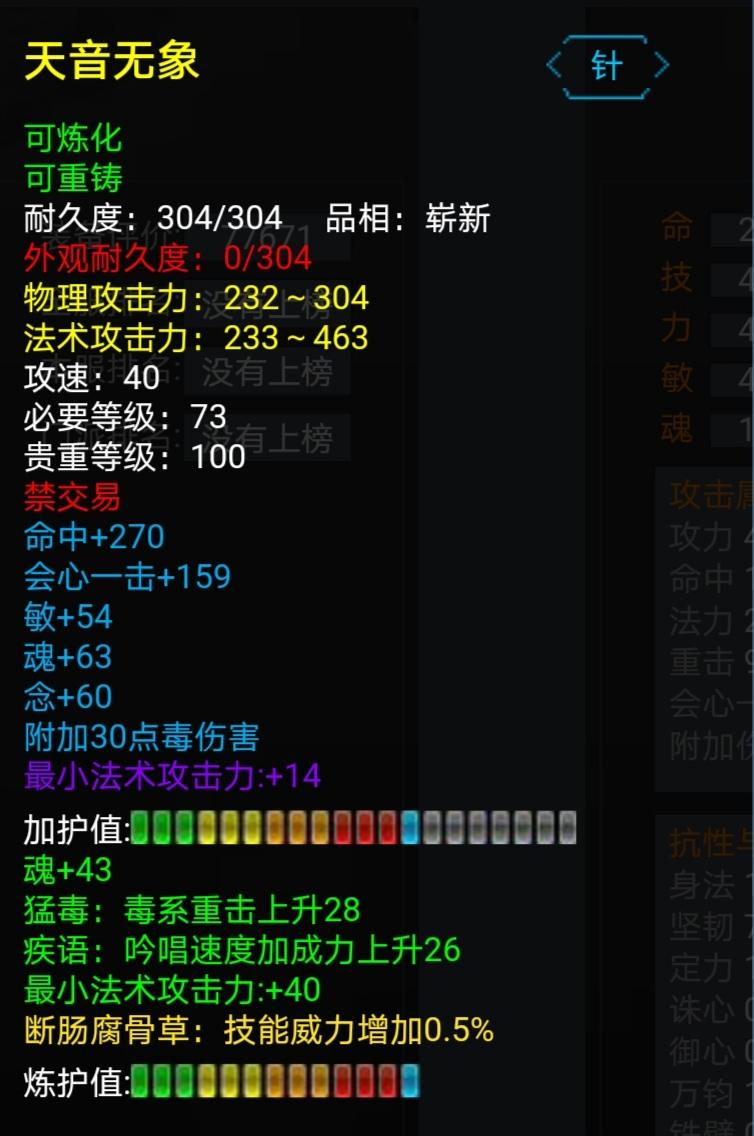This screenshot has width=754, height=1136.
Task: Tap the left arrow beside 针
Action: (554, 66)
